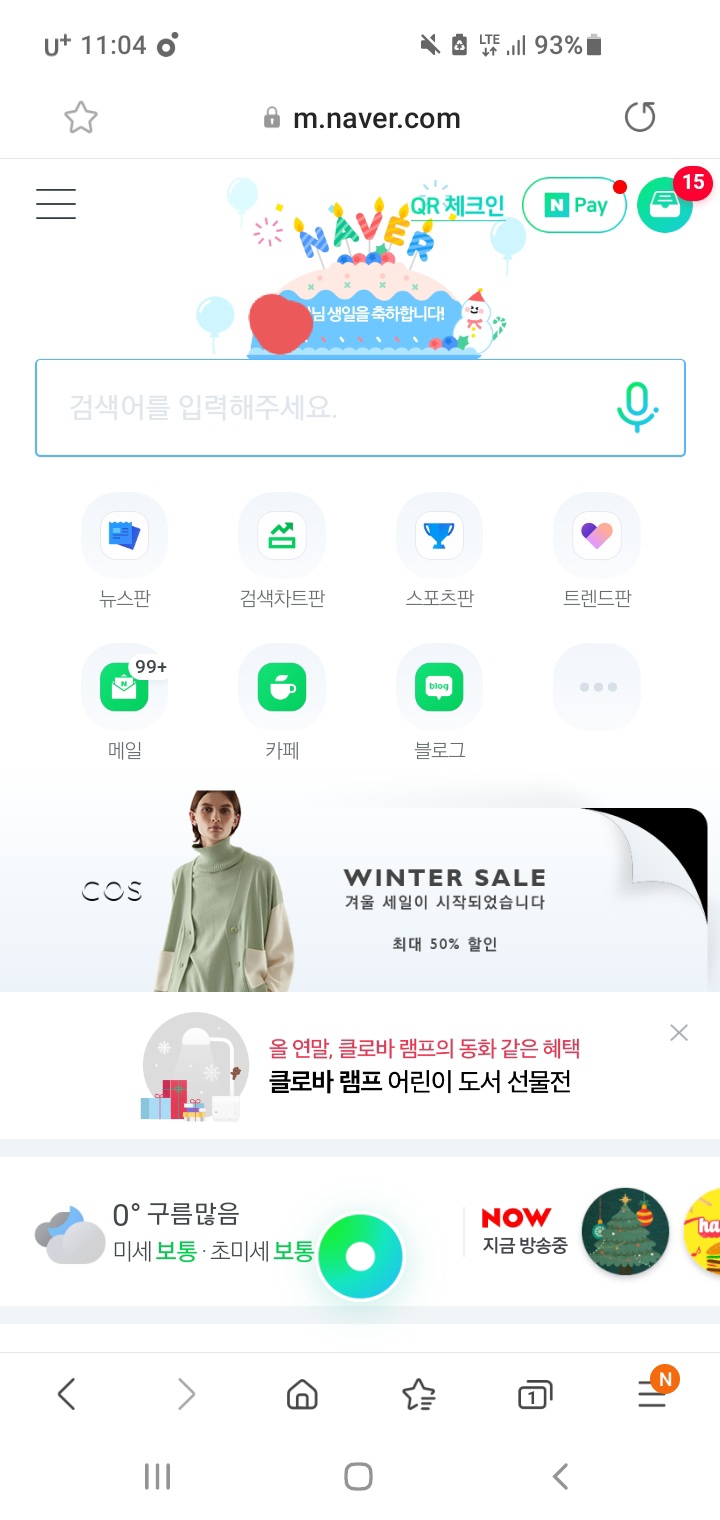Open the hamburger side menu
The width and height of the screenshot is (720, 1520).
56,203
